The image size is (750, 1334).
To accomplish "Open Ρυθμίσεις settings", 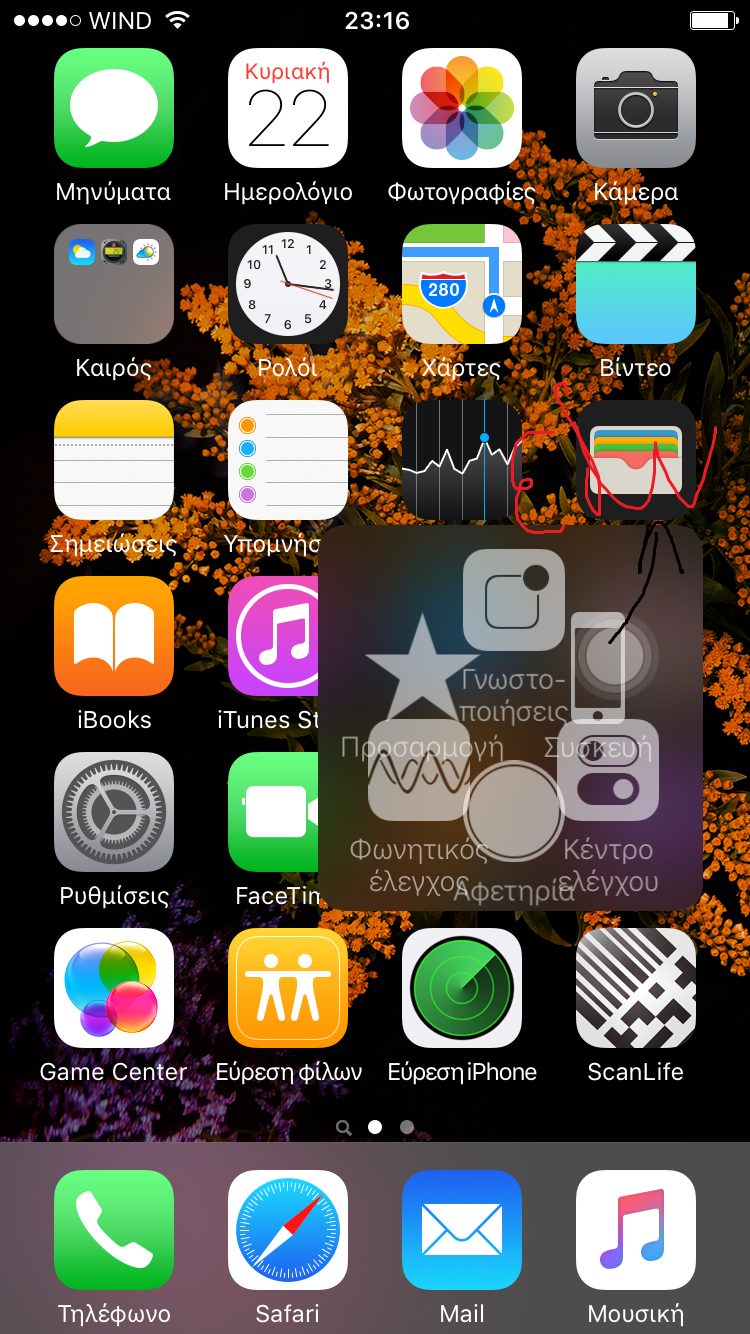I will coord(114,812).
